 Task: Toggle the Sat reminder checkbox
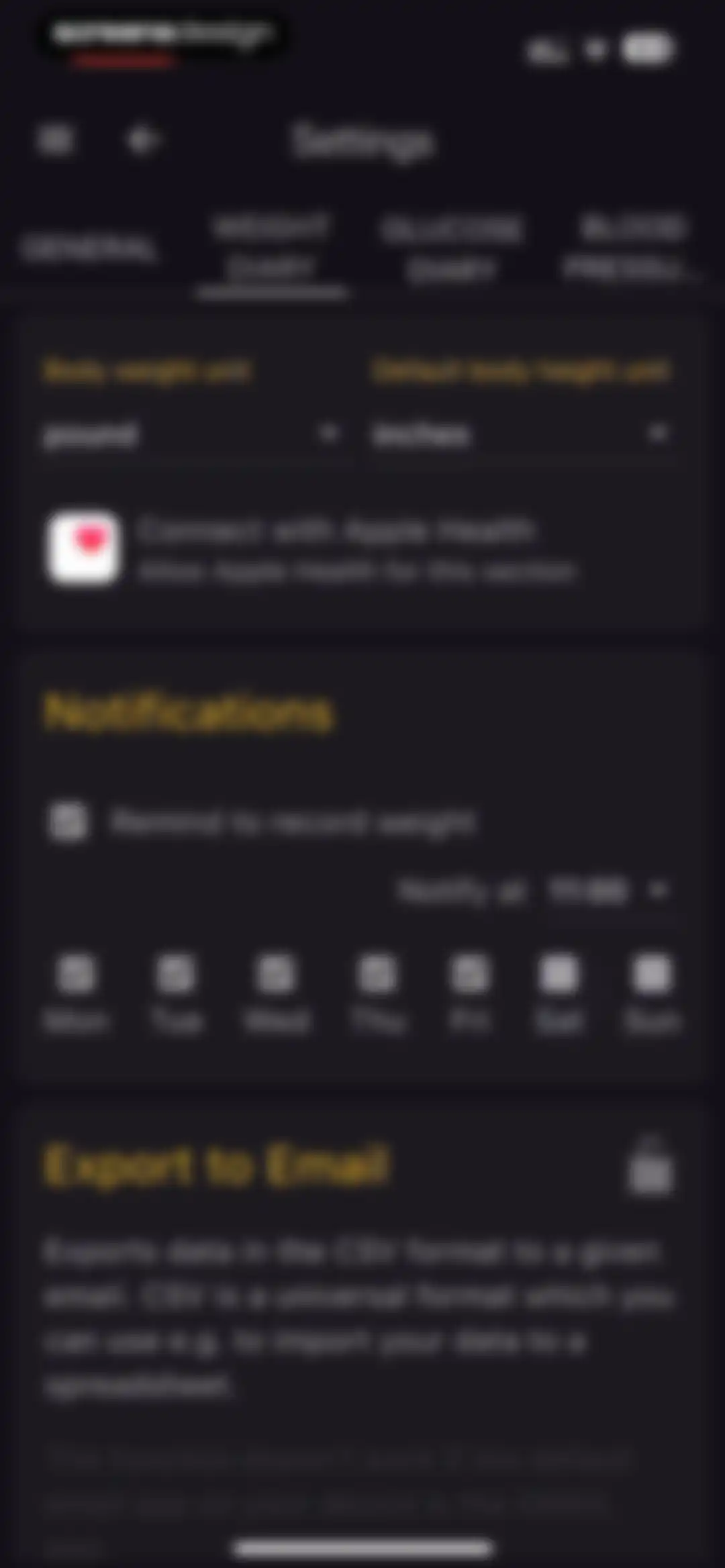click(x=559, y=974)
